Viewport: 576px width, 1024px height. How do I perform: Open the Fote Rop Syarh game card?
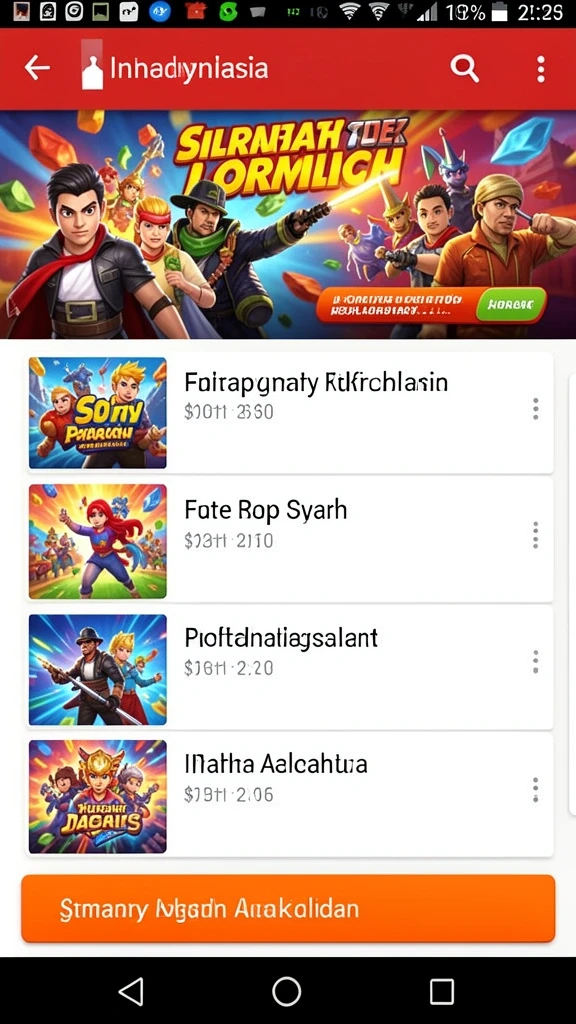point(290,541)
